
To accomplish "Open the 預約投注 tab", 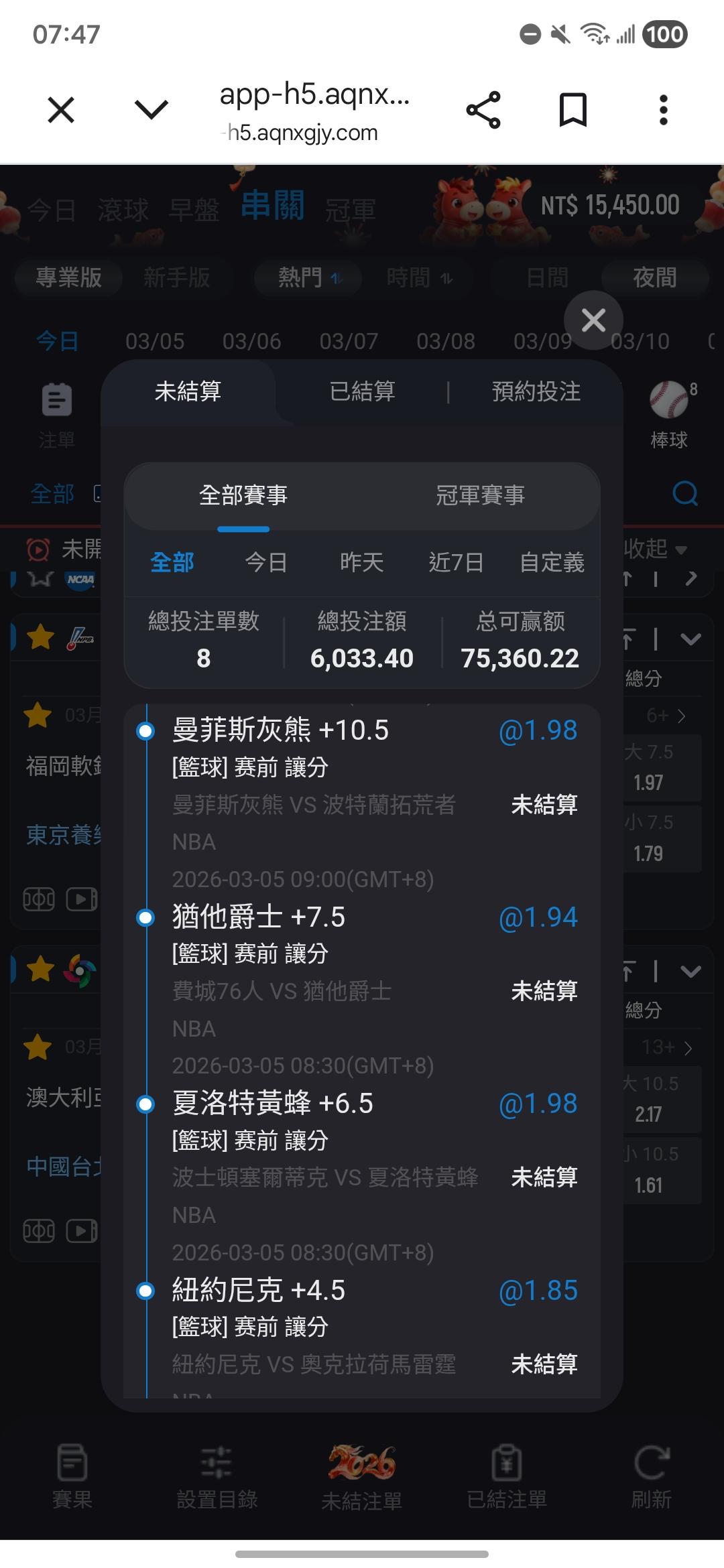I will click(x=536, y=391).
